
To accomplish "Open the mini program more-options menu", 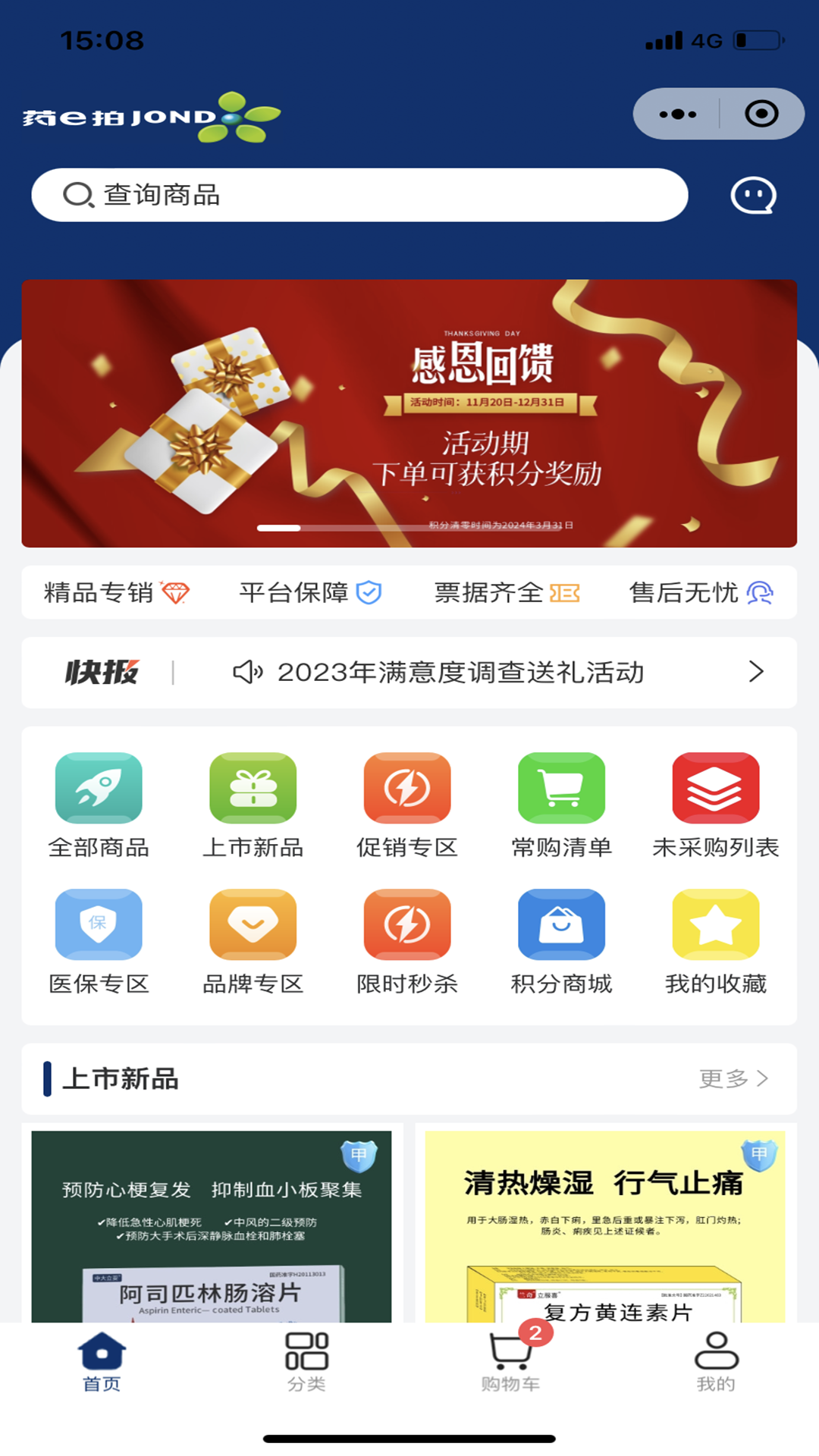I will (x=677, y=115).
